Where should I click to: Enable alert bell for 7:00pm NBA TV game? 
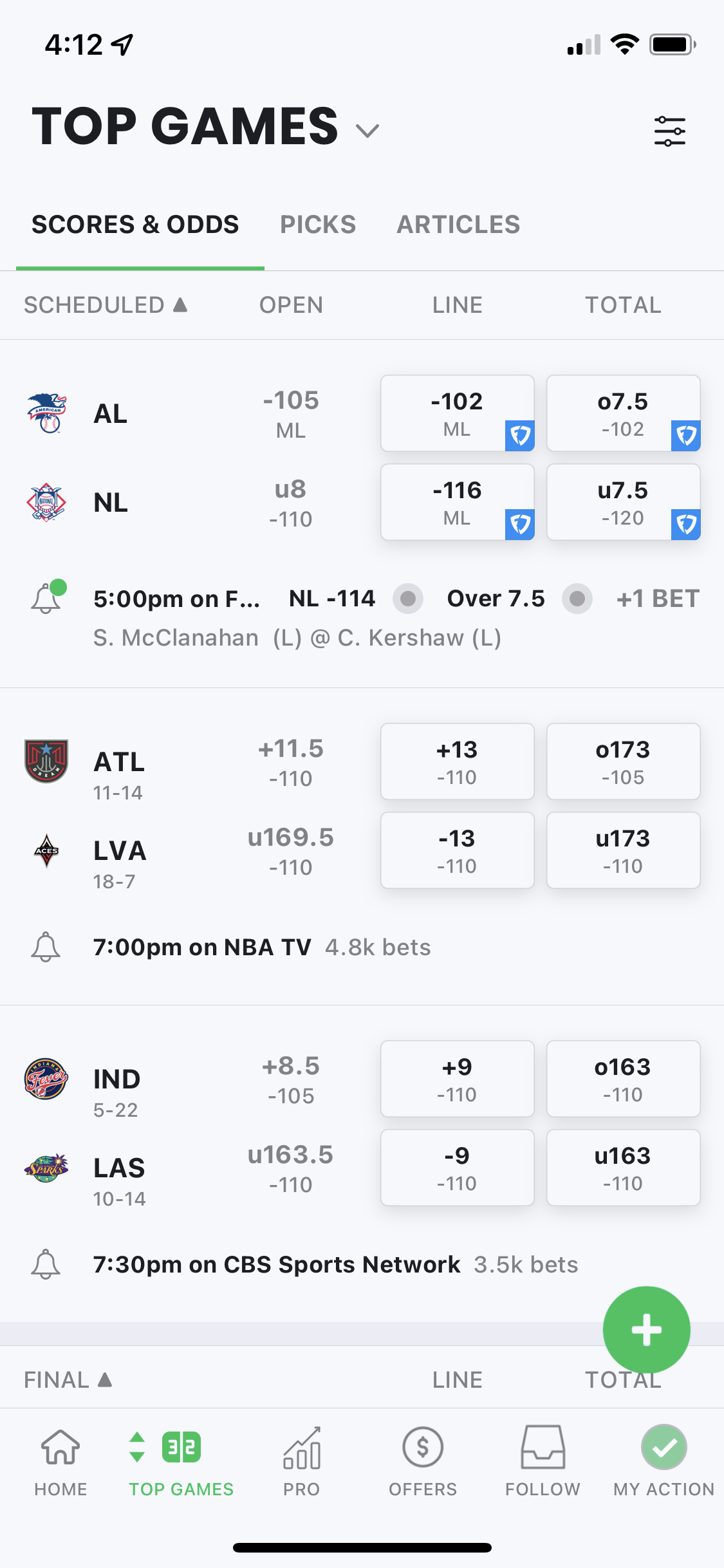click(x=46, y=947)
